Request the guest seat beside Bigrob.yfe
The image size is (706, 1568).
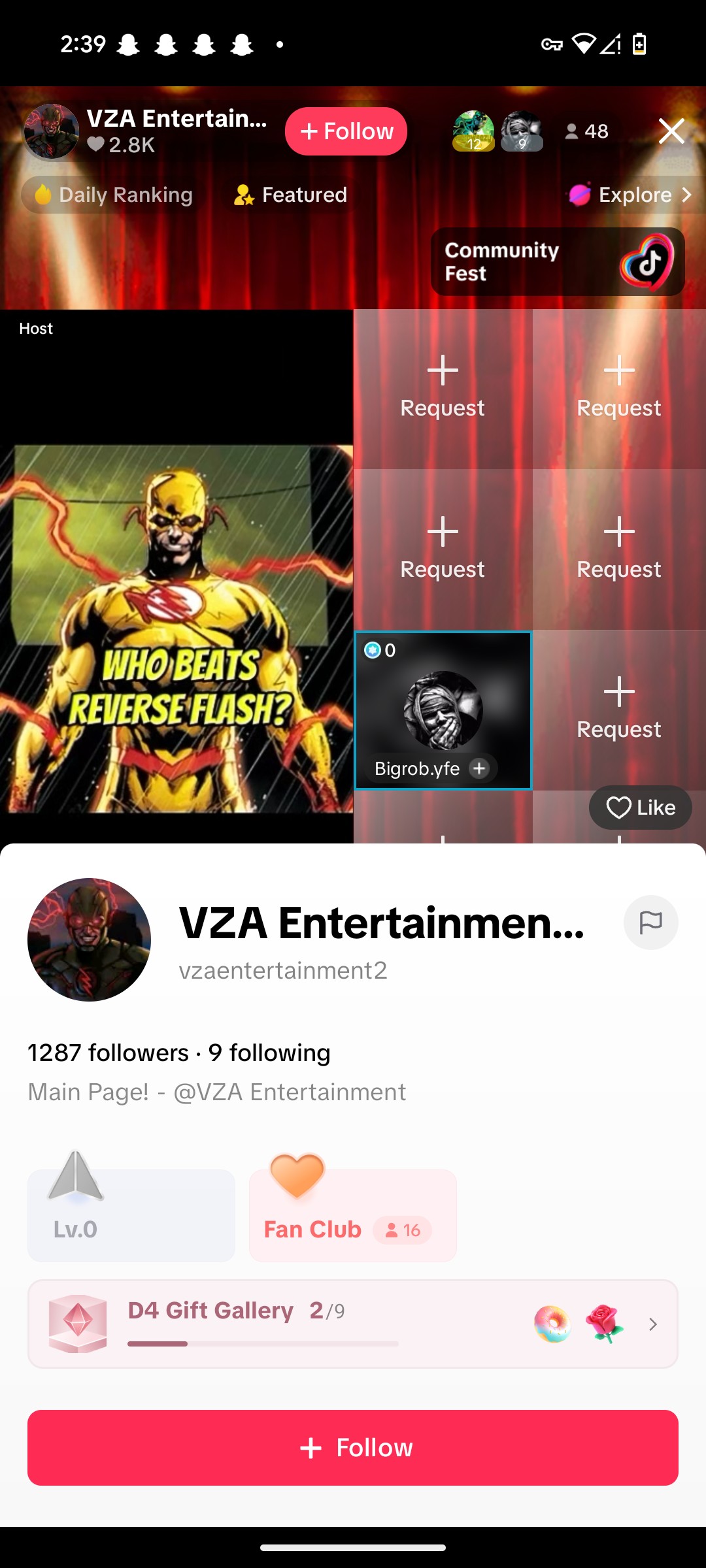619,711
